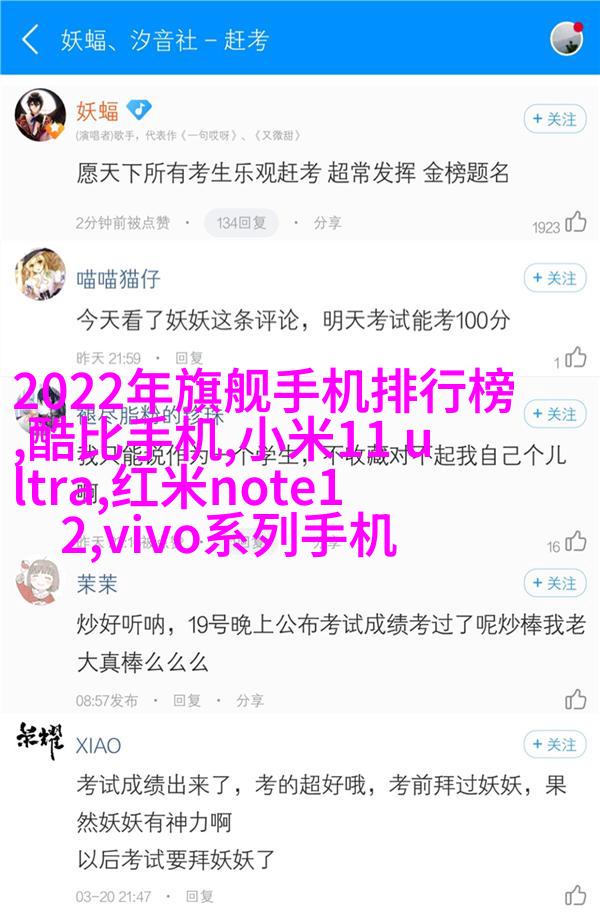Like the comment with 16 likes
The height and width of the screenshot is (915, 600).
click(575, 543)
